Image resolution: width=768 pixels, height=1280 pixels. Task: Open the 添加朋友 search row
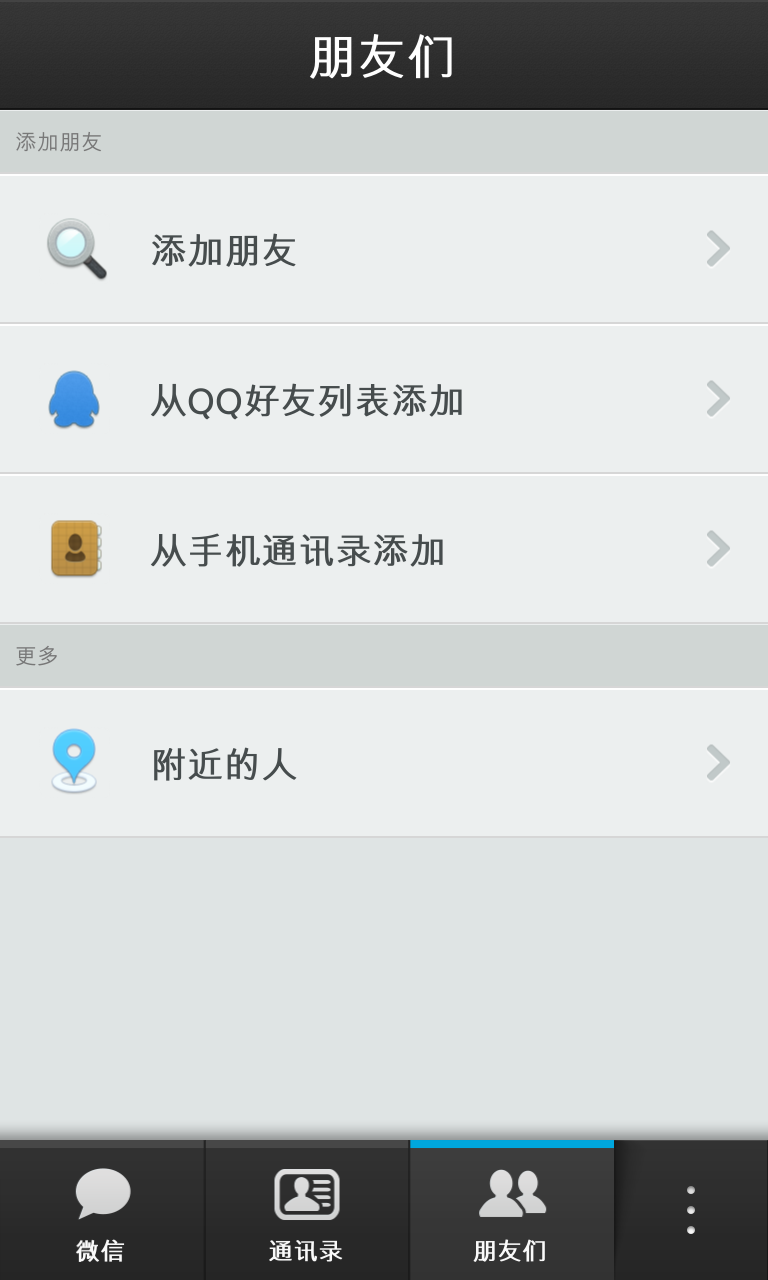[x=384, y=249]
